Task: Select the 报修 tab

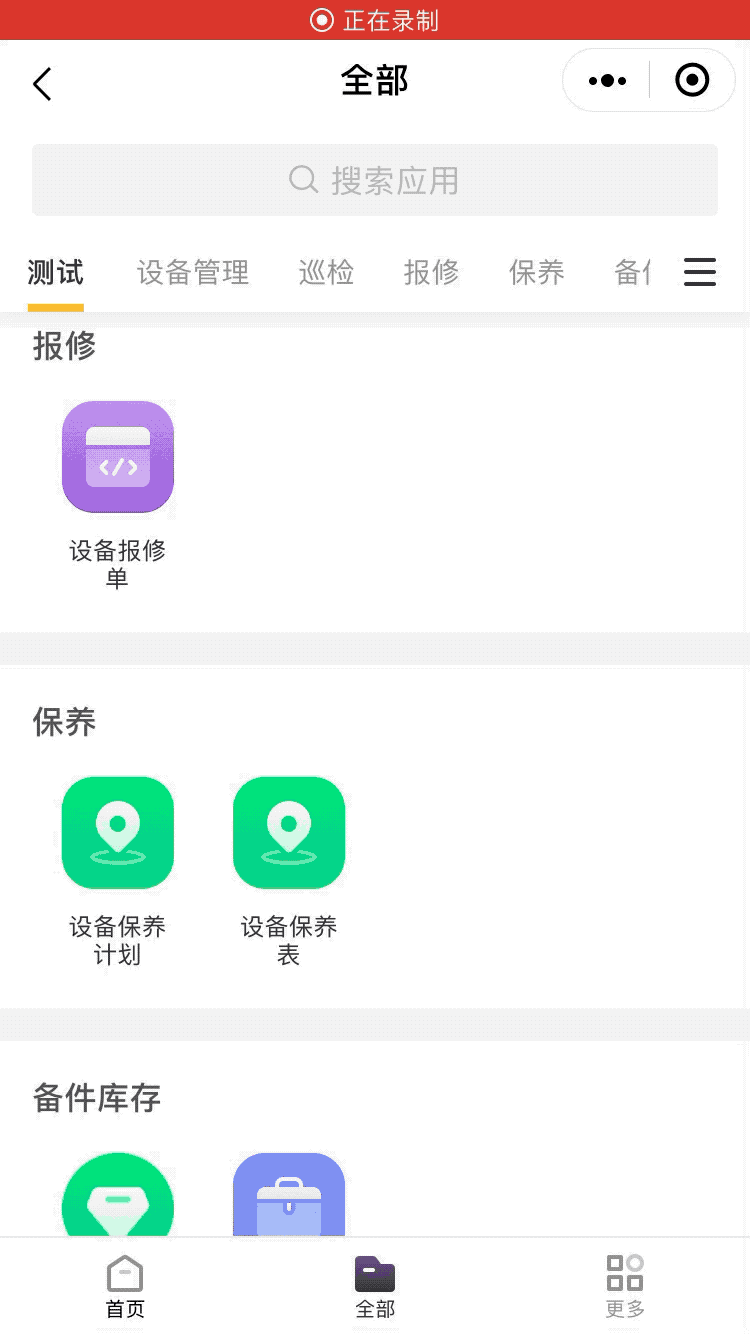Action: coord(432,272)
